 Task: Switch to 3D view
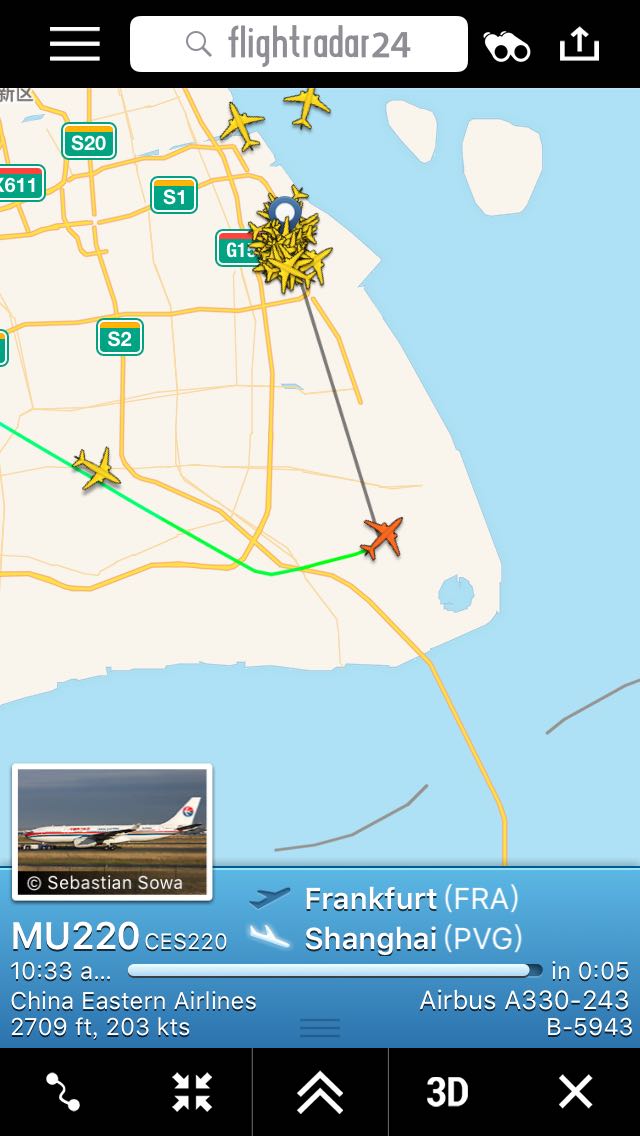pyautogui.click(x=447, y=1092)
